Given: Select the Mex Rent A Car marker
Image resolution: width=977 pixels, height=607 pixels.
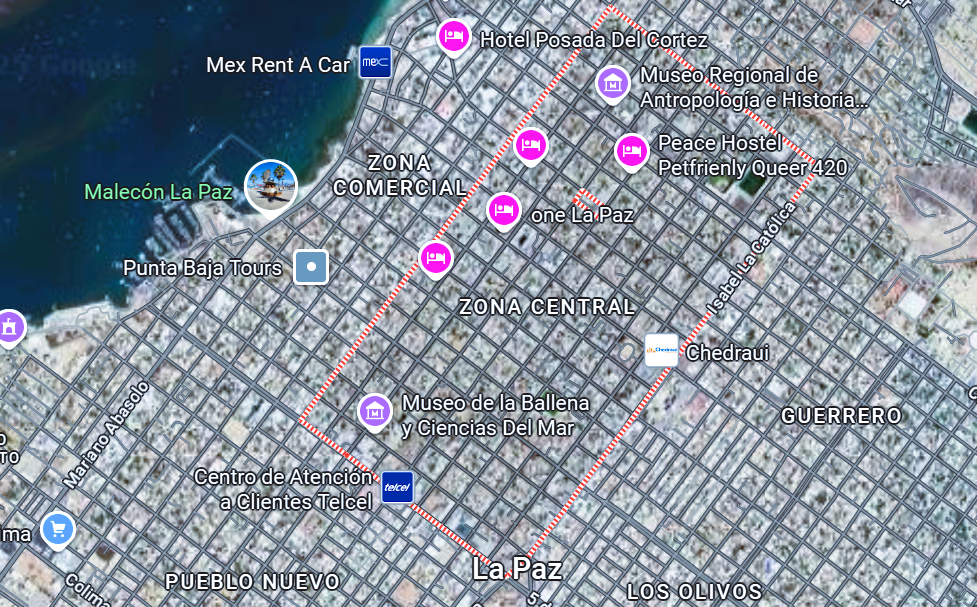Looking at the screenshot, I should click(x=375, y=62).
